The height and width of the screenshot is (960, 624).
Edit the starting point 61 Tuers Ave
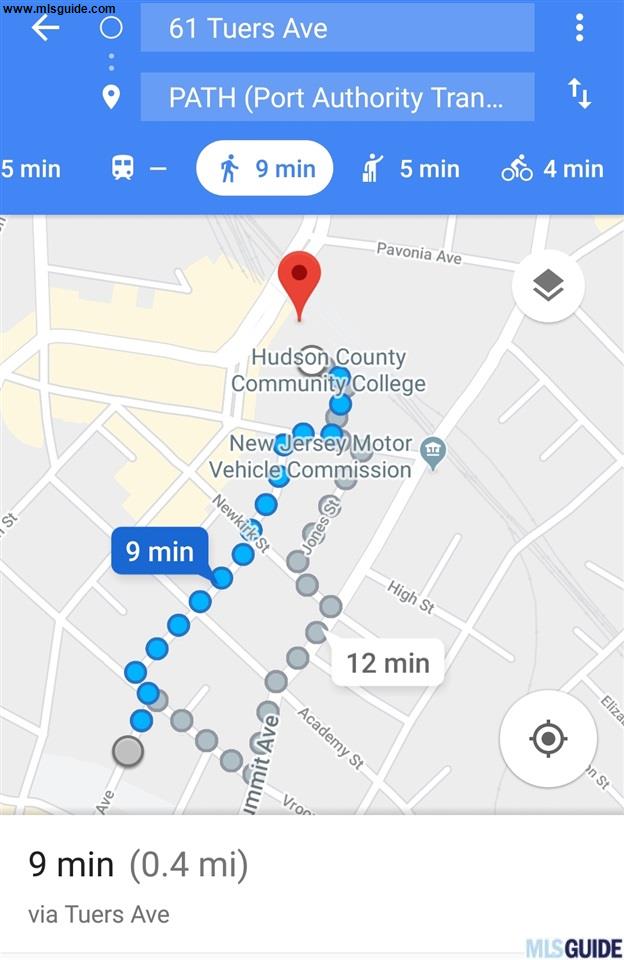coord(337,28)
